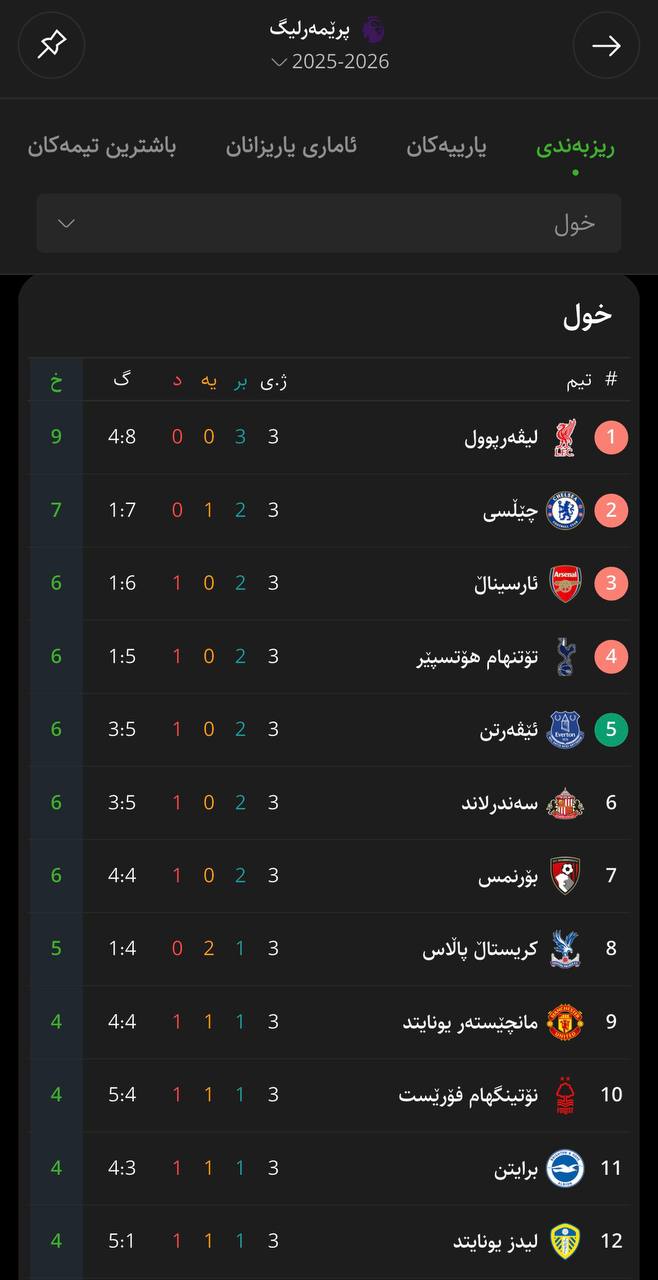
Task: Open the چێڵسی team row
Action: (330, 510)
